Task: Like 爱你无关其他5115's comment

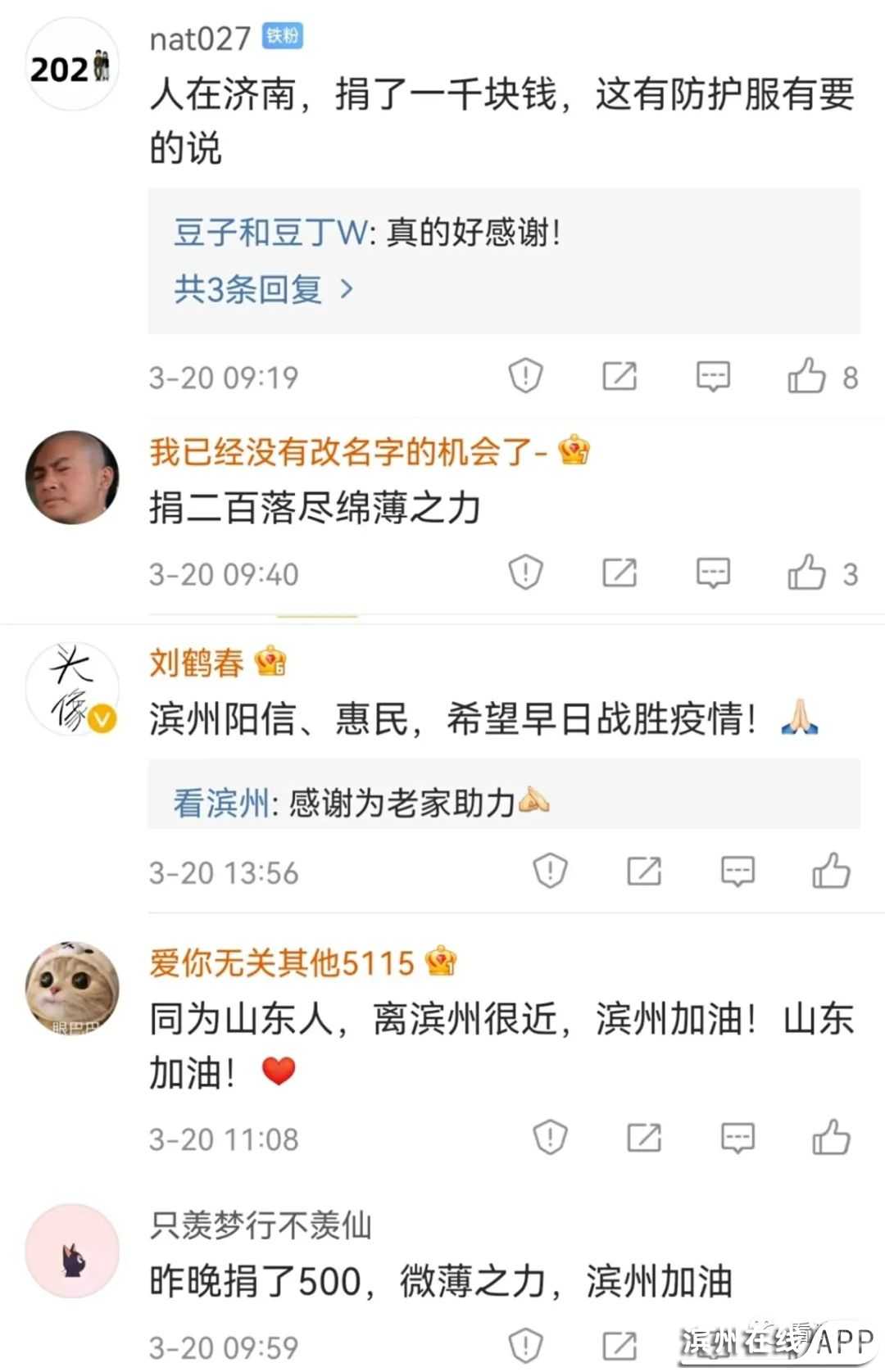Action: click(x=831, y=1138)
